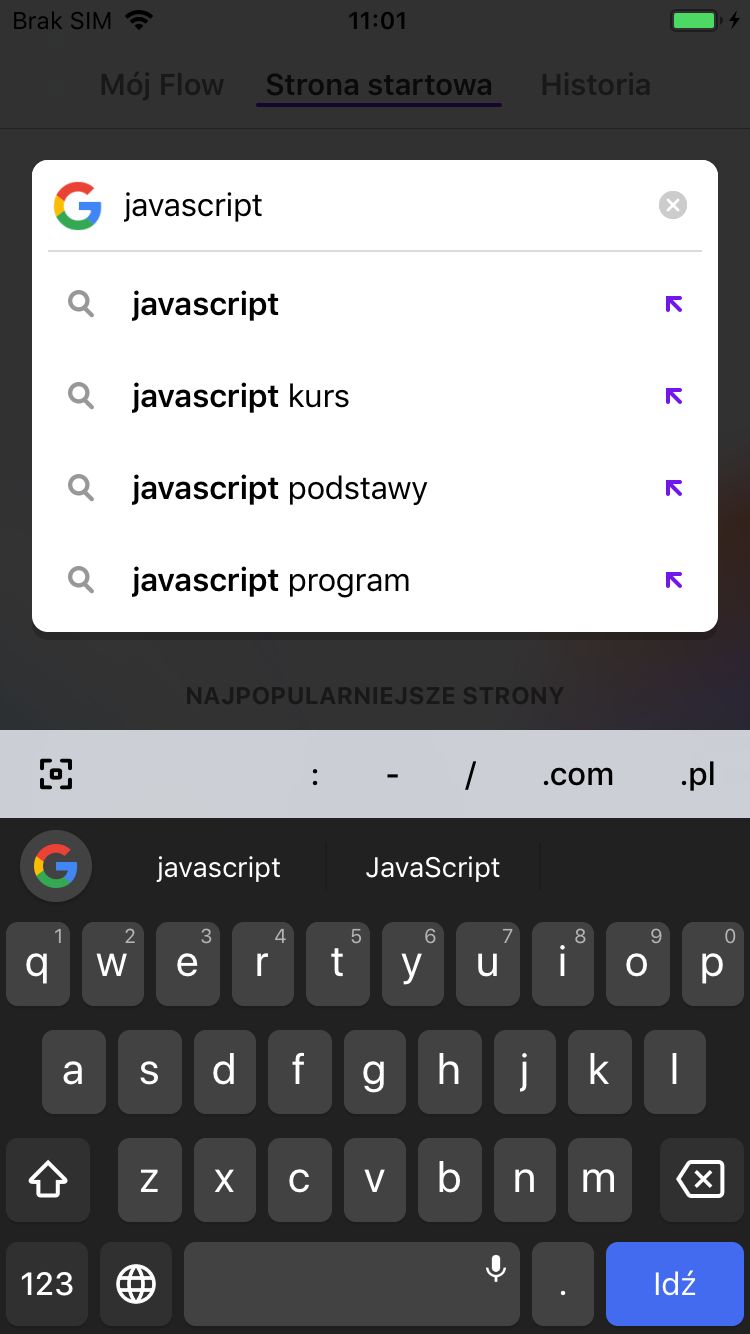Insert the .pl shortcut
The image size is (750, 1334).
[698, 775]
